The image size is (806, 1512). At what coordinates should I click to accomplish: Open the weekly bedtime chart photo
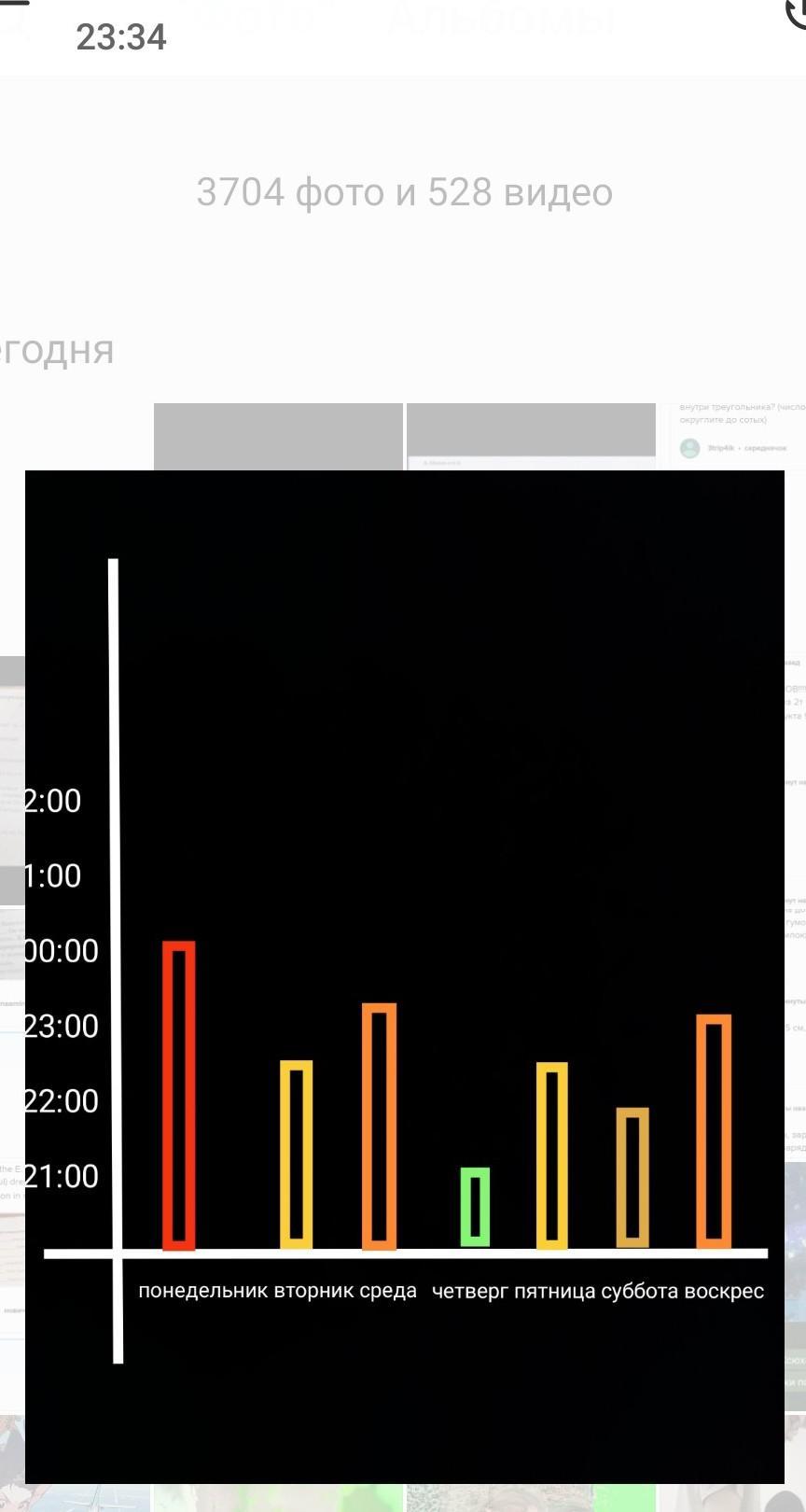pyautogui.click(x=404, y=975)
